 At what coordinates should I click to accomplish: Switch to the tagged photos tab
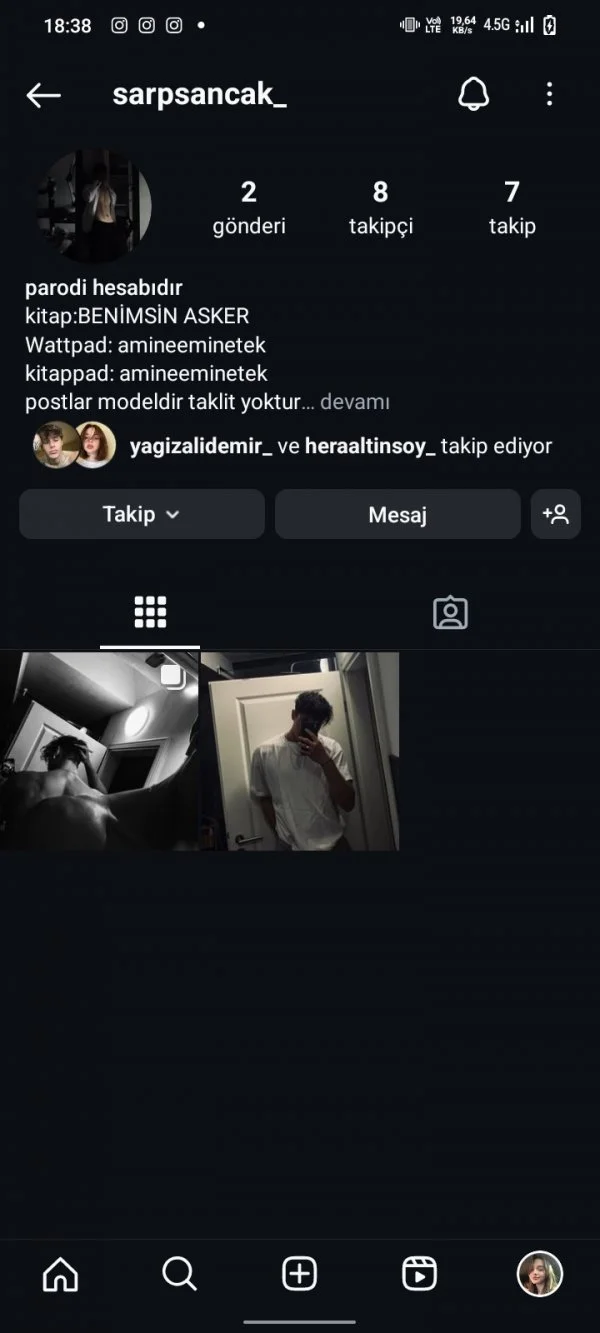click(450, 612)
